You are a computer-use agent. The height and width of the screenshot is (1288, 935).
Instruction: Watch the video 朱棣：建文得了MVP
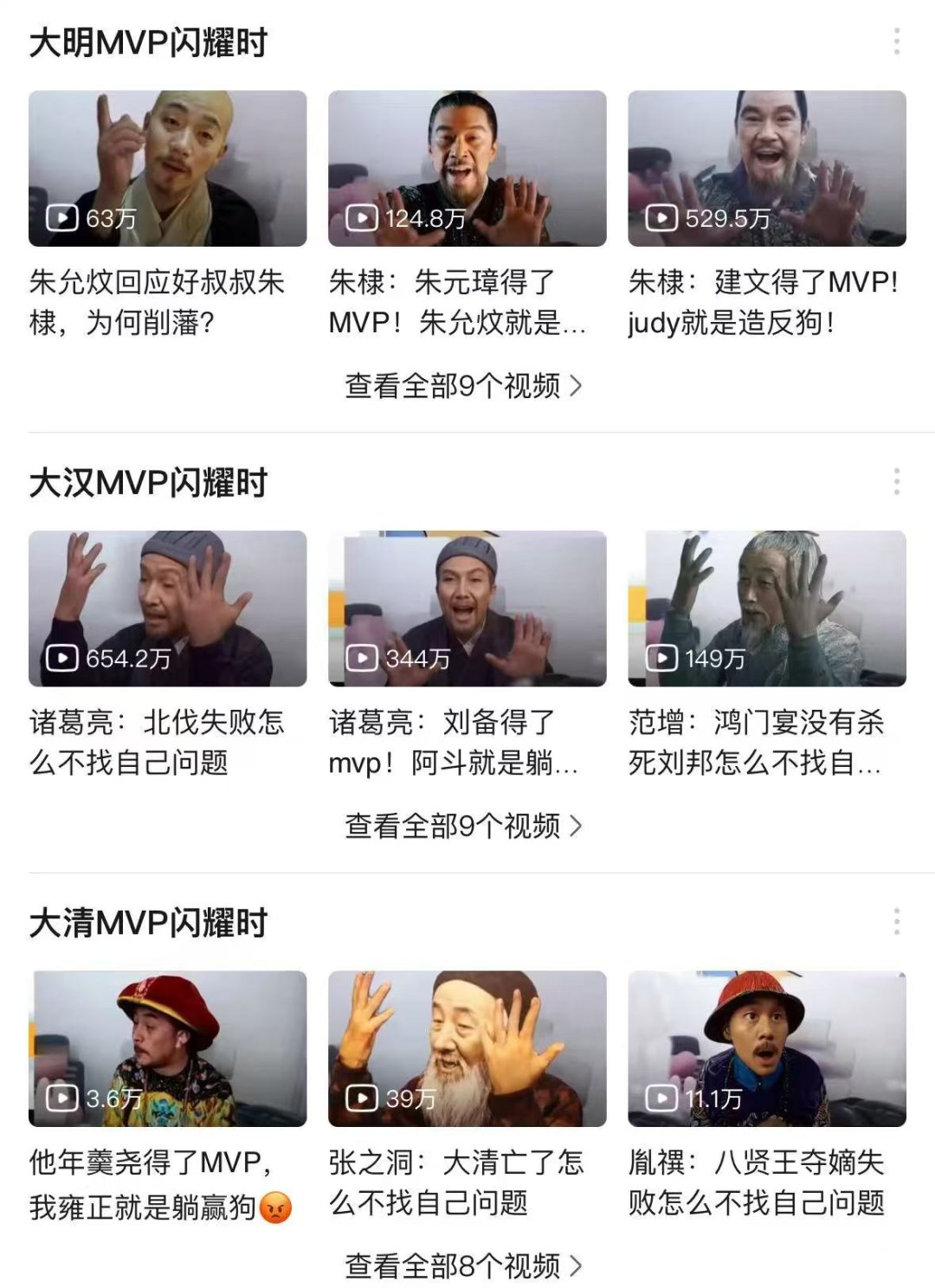tap(766, 169)
